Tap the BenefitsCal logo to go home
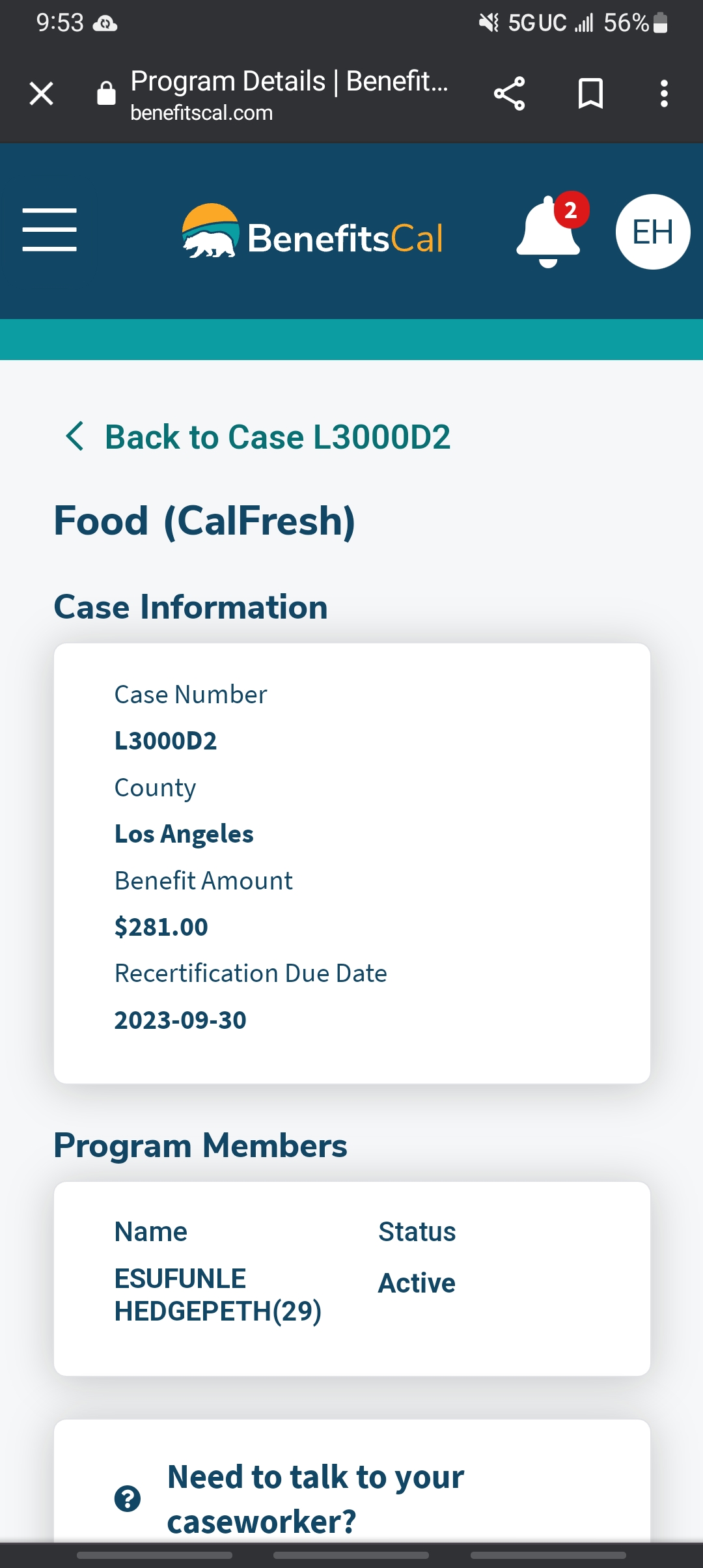 point(312,232)
